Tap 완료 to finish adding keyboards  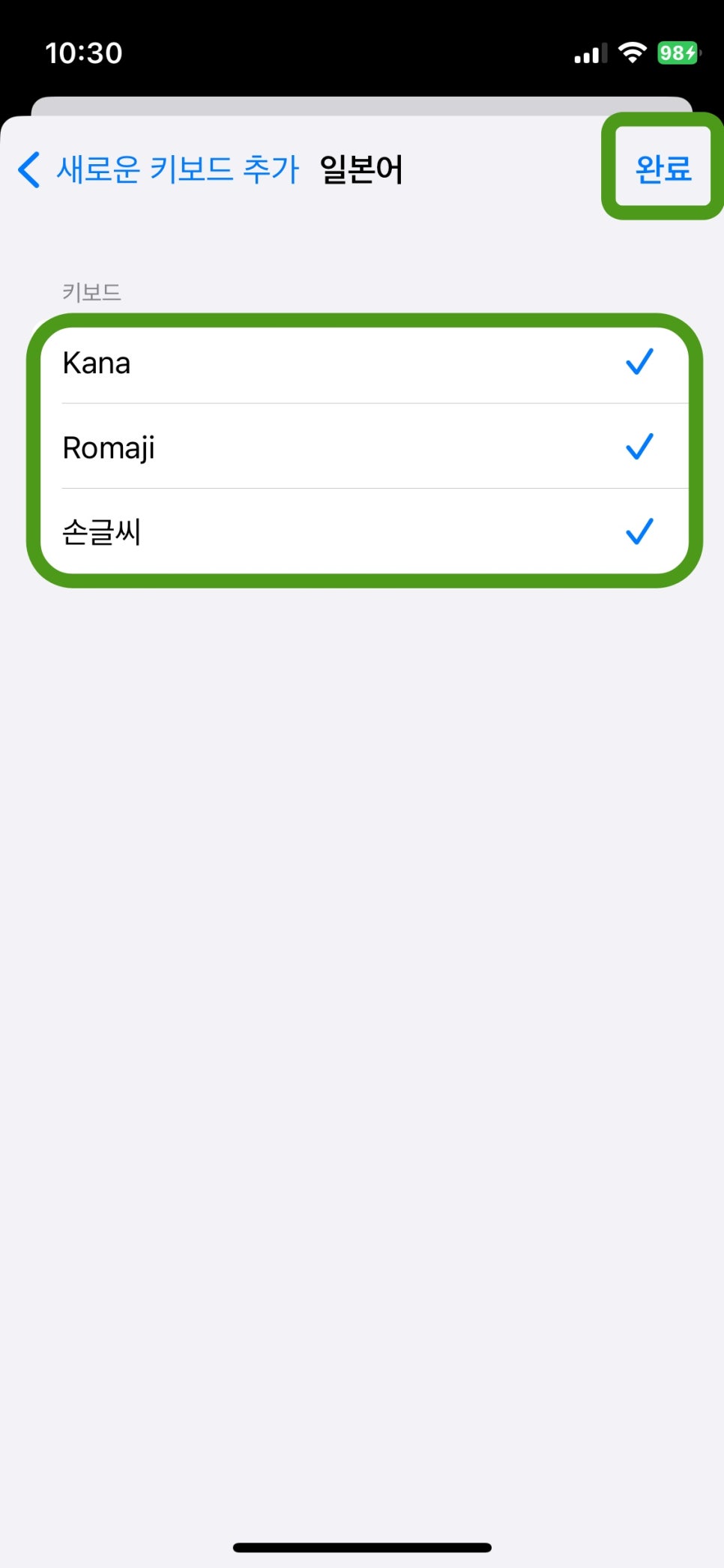tap(663, 168)
